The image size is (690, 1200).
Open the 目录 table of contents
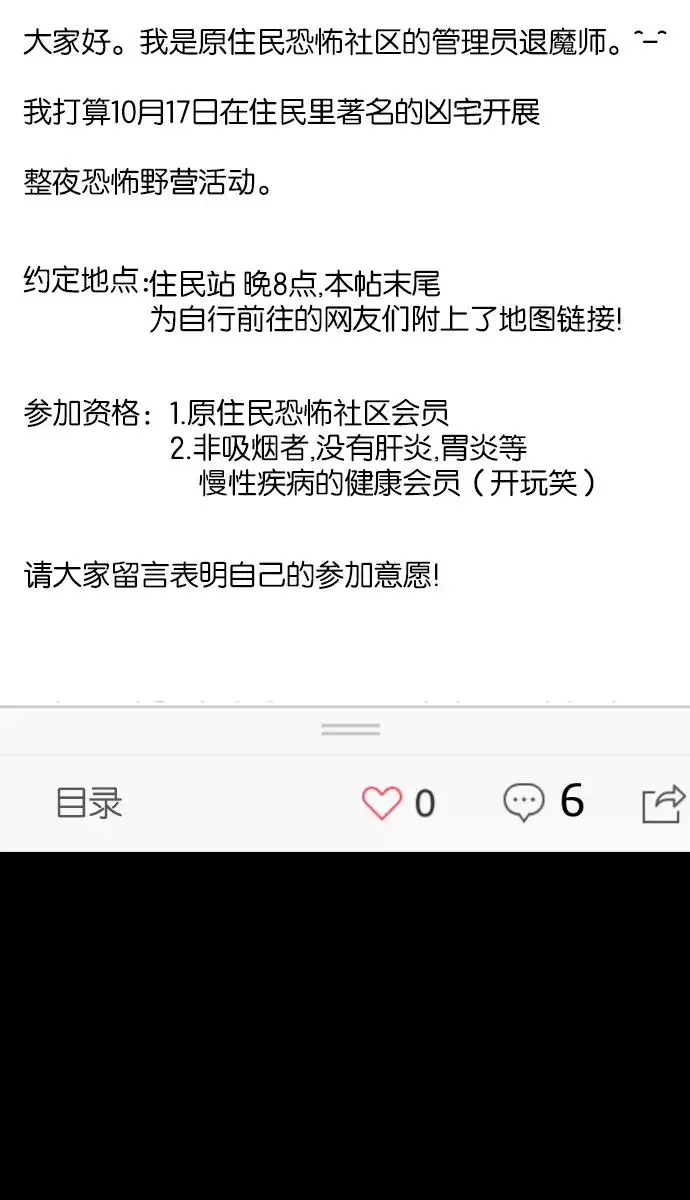pyautogui.click(x=89, y=803)
